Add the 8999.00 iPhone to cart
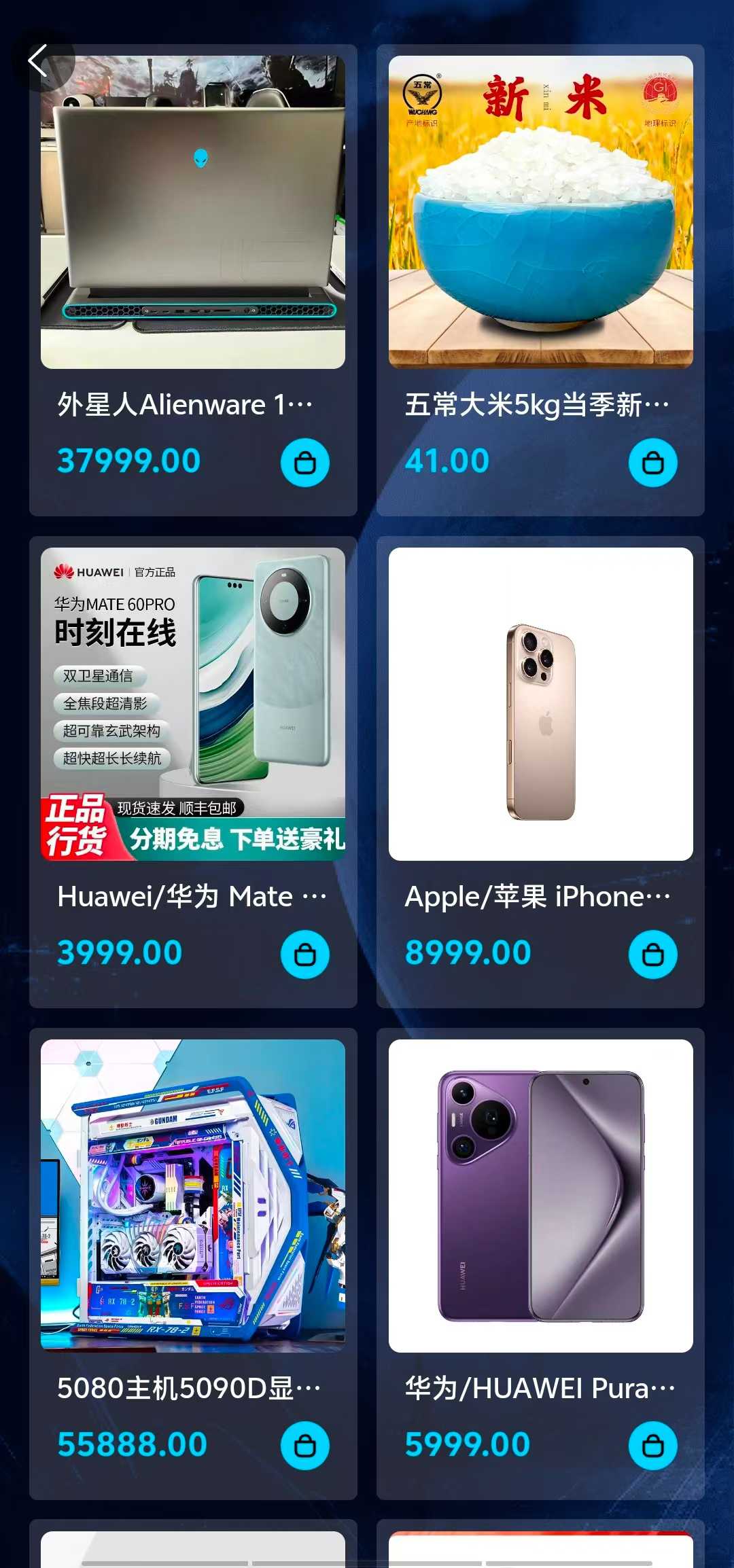734x1568 pixels. (x=653, y=955)
